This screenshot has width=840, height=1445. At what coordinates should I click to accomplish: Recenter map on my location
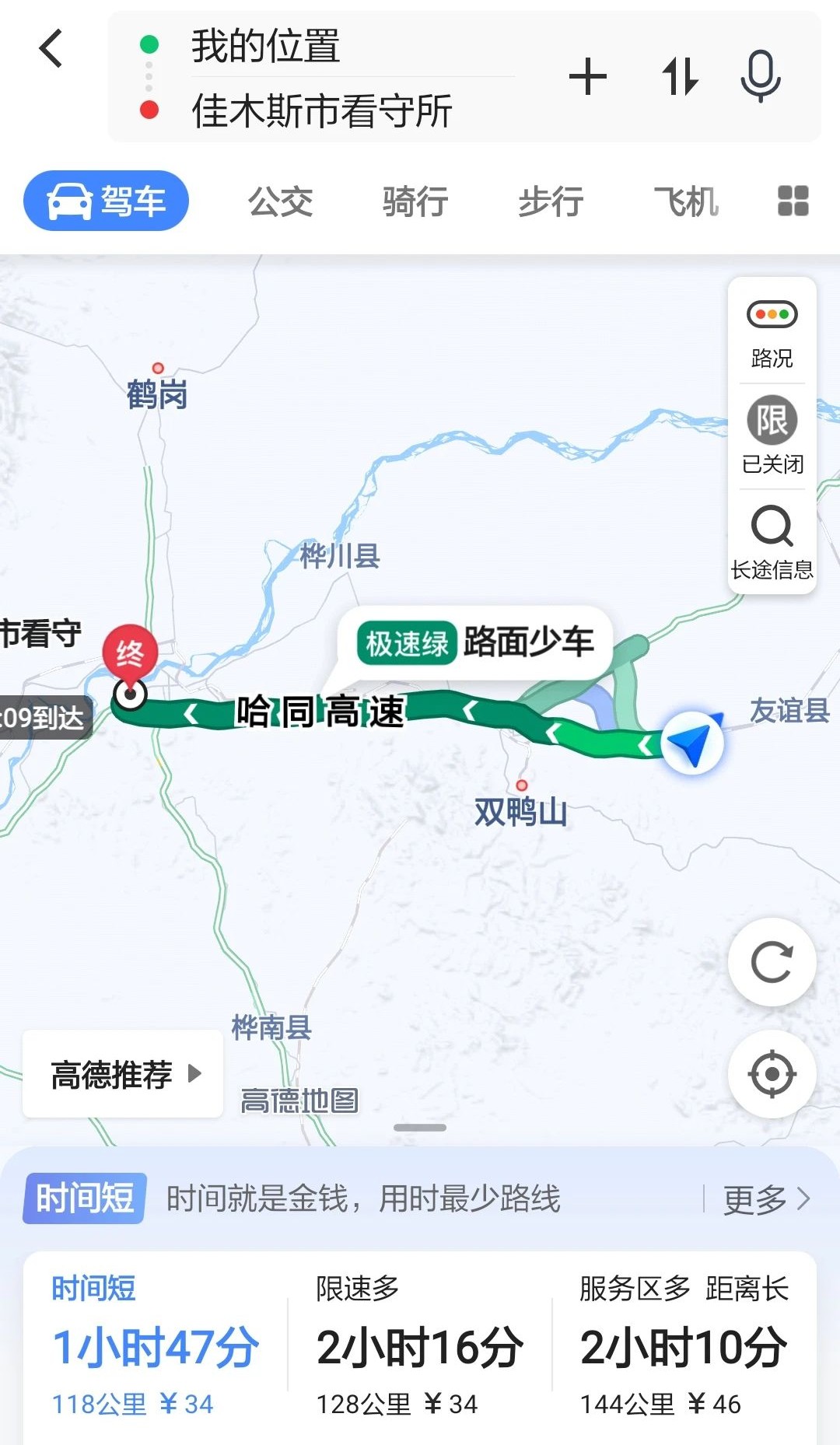772,1074
